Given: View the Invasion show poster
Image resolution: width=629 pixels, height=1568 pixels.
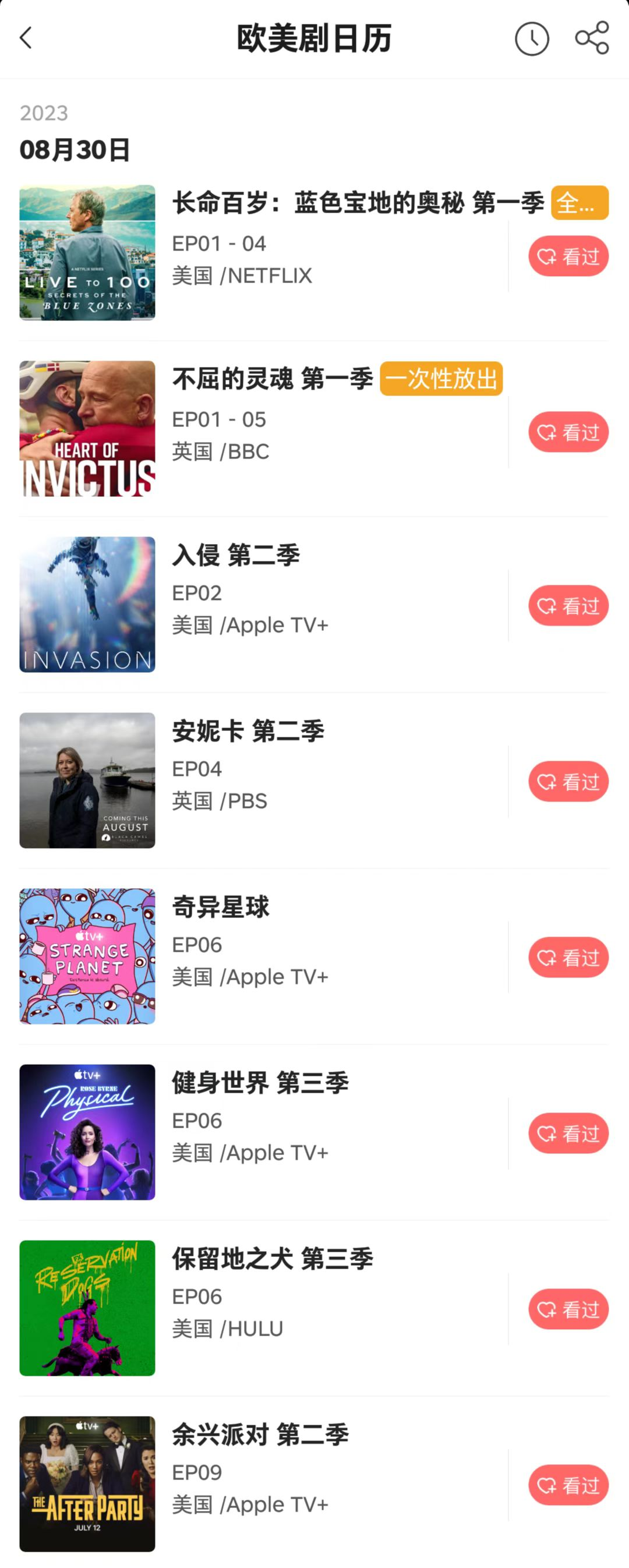Looking at the screenshot, I should [87, 605].
